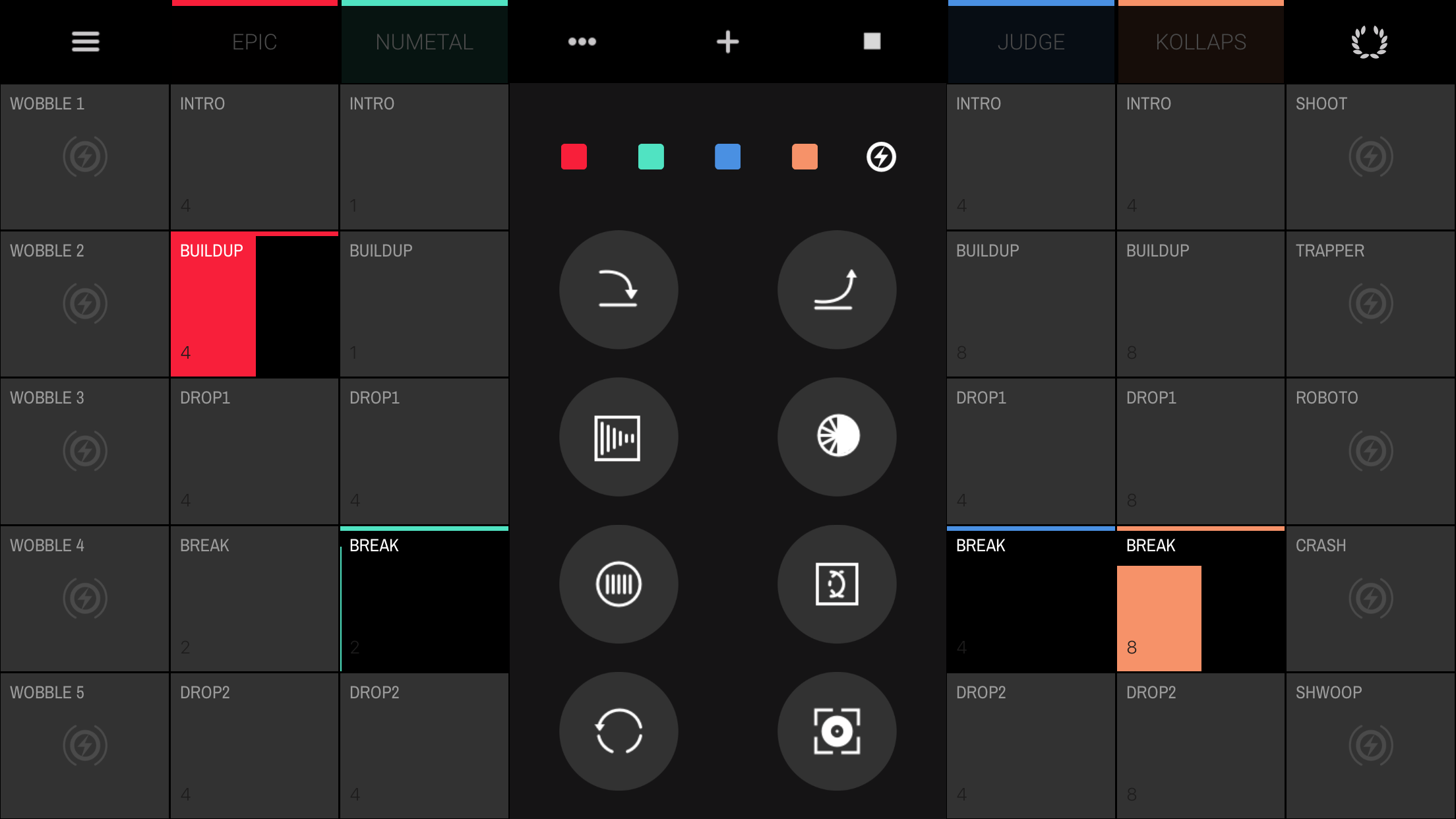Tap the plus add button
Viewport: 1456px width, 819px height.
(727, 42)
